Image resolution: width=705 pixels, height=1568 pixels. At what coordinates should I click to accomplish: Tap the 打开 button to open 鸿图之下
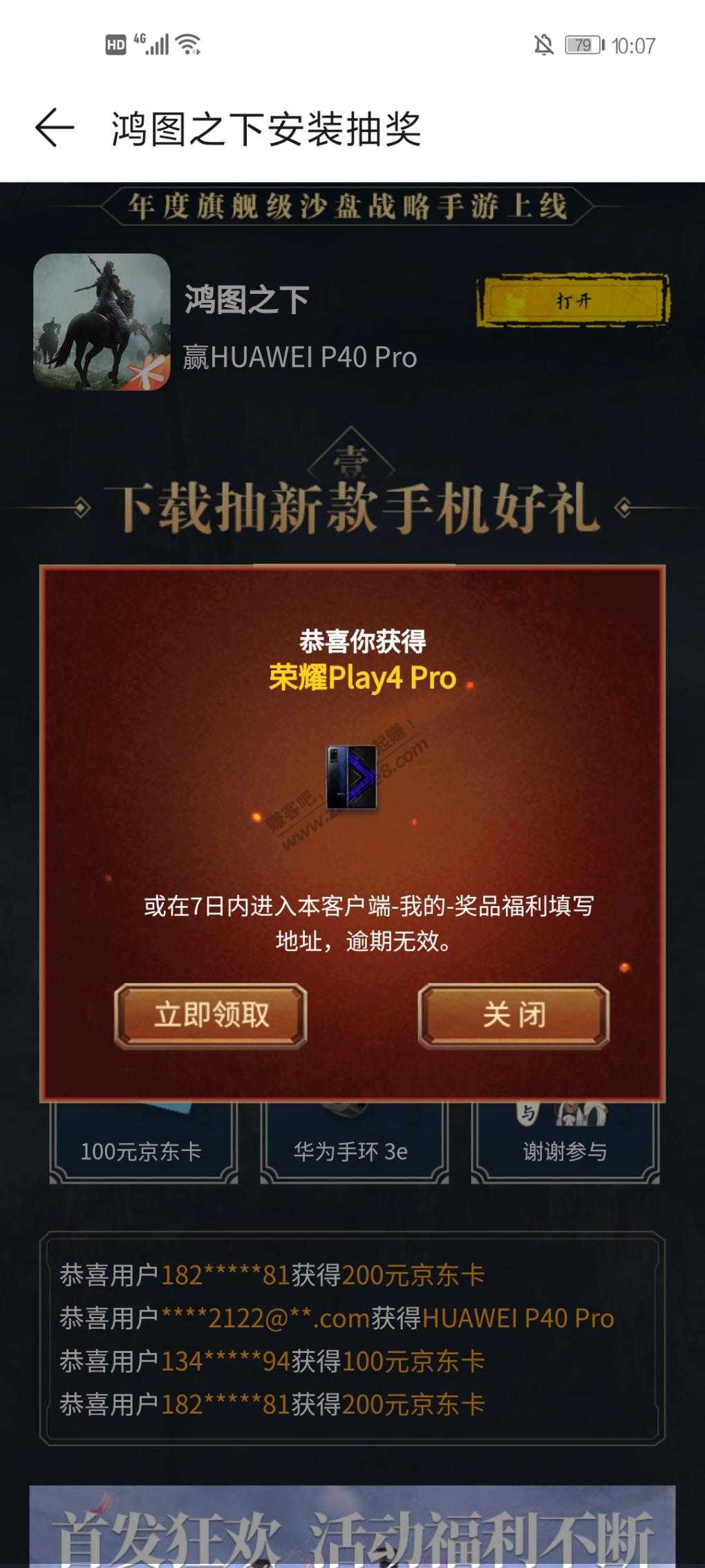[x=573, y=301]
